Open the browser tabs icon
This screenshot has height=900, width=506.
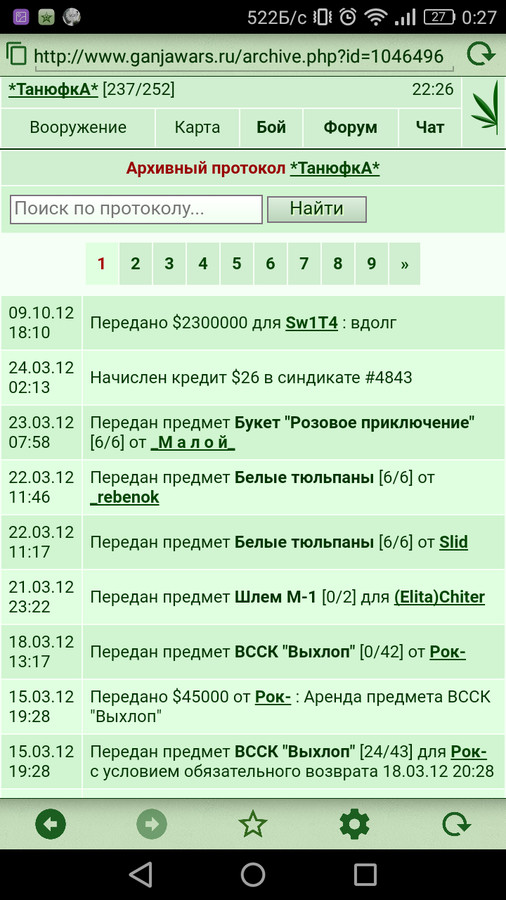coord(17,54)
